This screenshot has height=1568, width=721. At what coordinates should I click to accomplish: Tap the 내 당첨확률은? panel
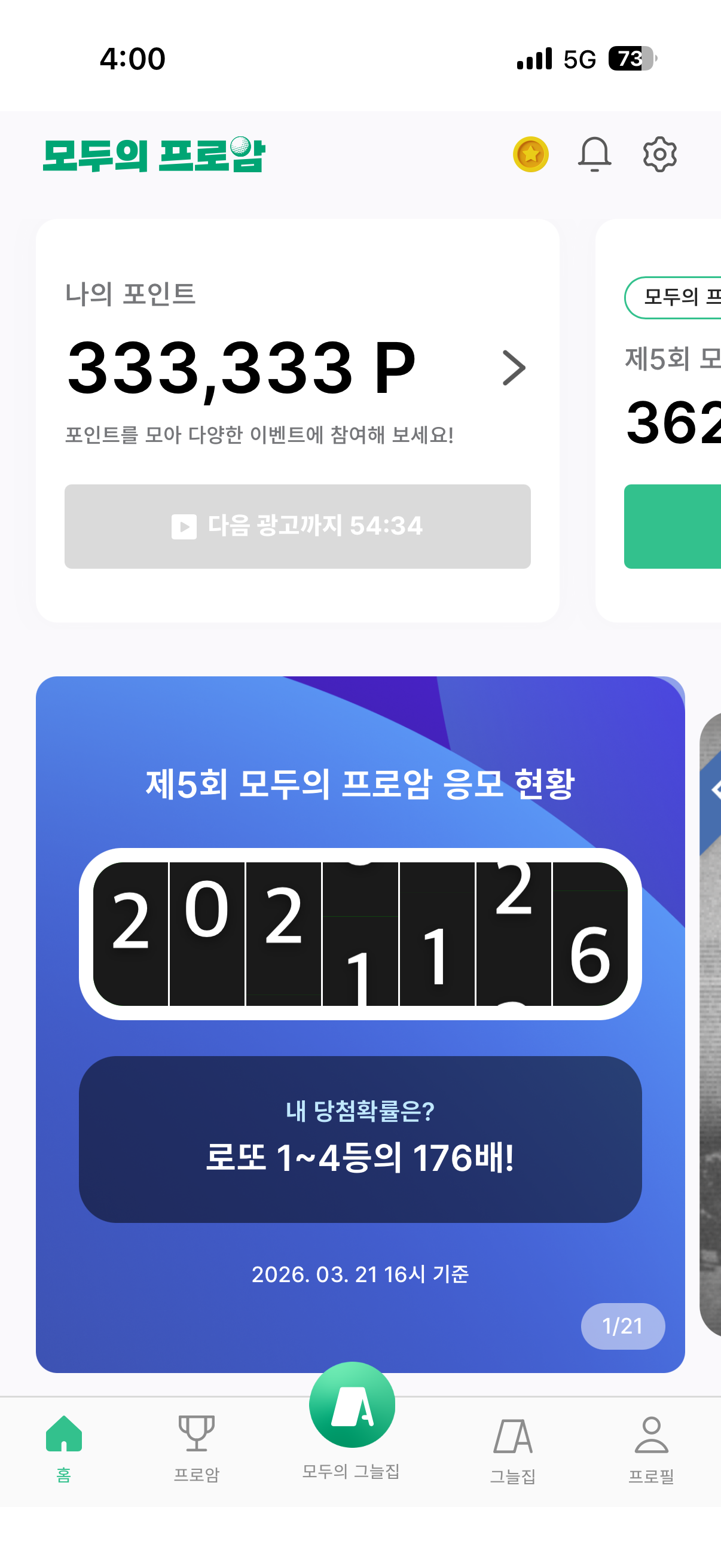point(360,1139)
